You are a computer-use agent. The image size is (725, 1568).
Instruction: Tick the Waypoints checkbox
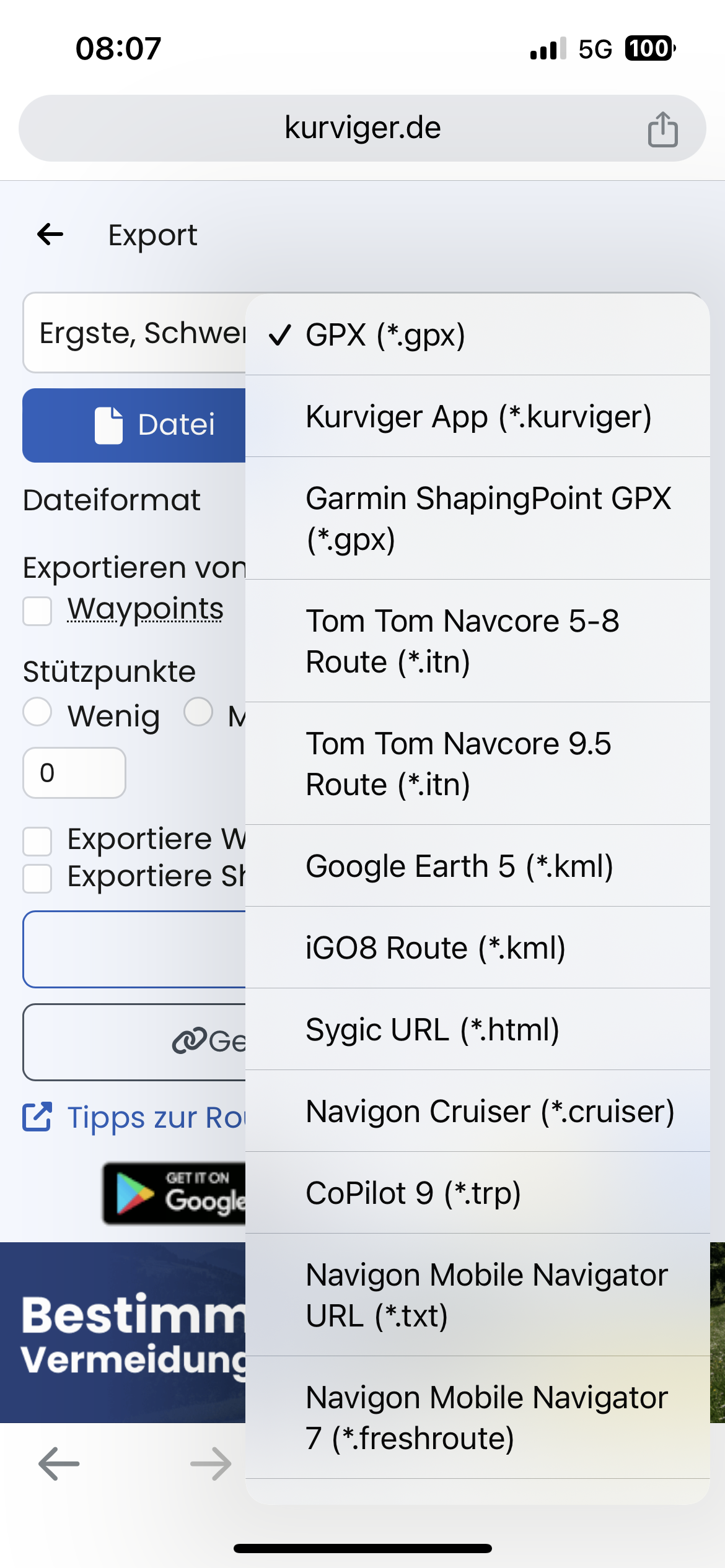coord(37,611)
